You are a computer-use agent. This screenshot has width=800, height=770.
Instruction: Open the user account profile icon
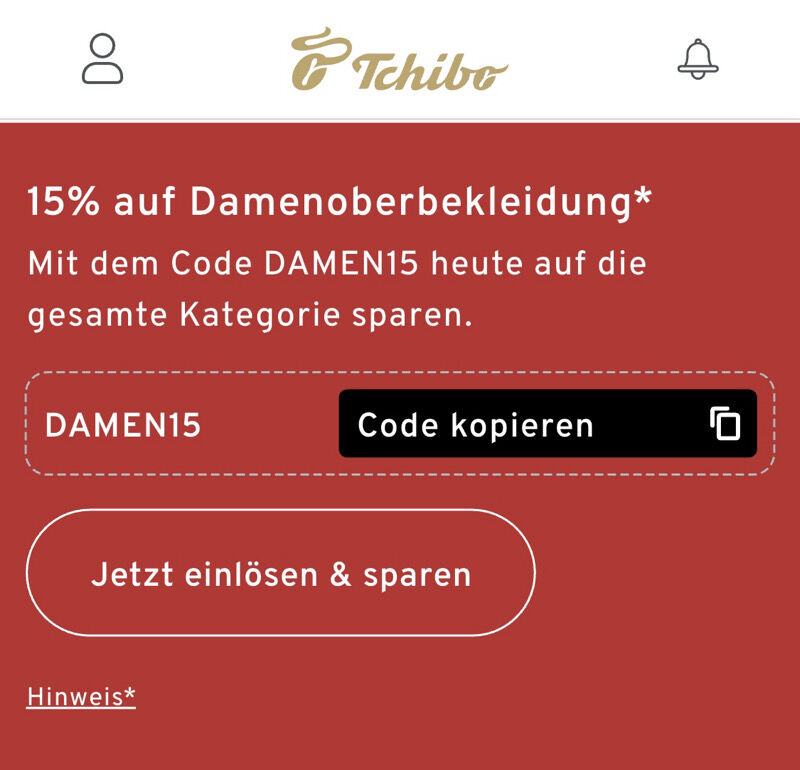[x=102, y=59]
